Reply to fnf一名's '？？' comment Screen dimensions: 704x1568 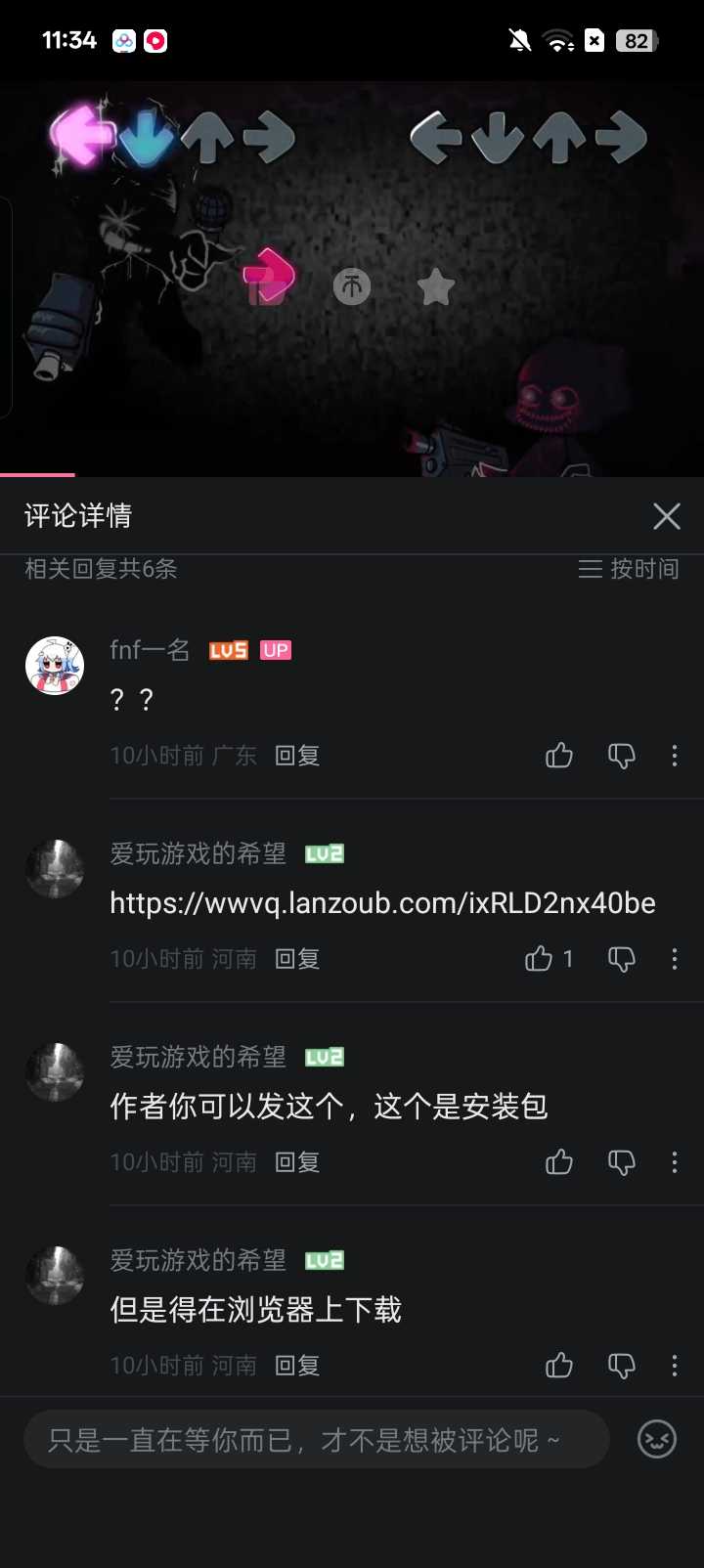pyautogui.click(x=297, y=756)
